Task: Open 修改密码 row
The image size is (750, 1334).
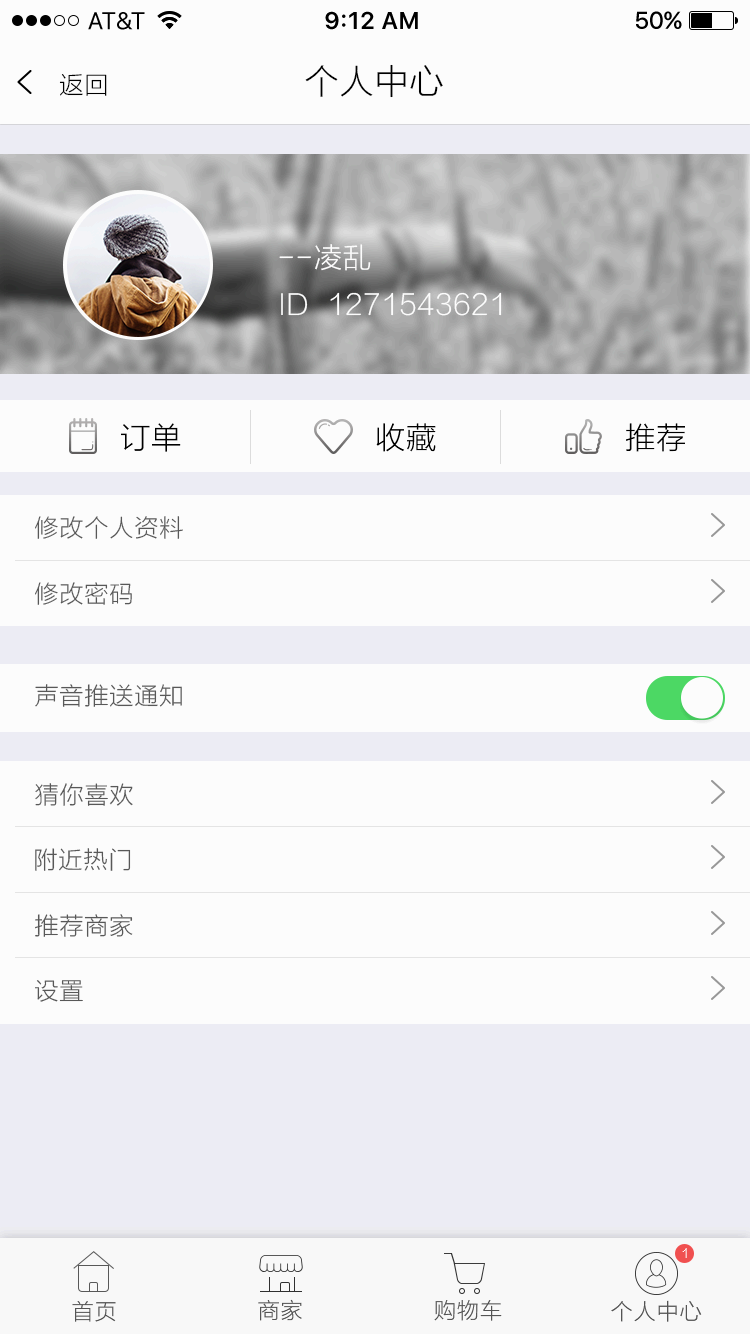Action: click(x=375, y=593)
